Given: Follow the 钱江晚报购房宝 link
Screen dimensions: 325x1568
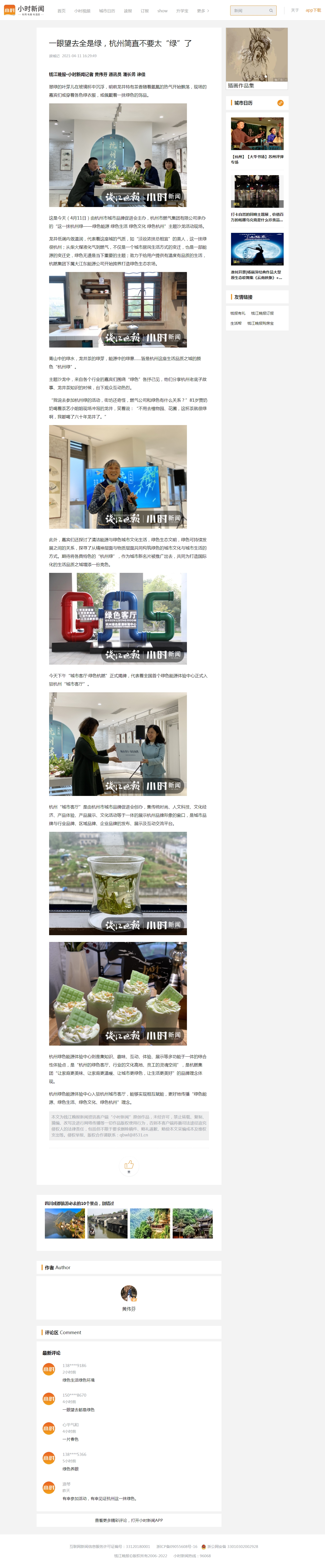Looking at the screenshot, I should click(261, 323).
